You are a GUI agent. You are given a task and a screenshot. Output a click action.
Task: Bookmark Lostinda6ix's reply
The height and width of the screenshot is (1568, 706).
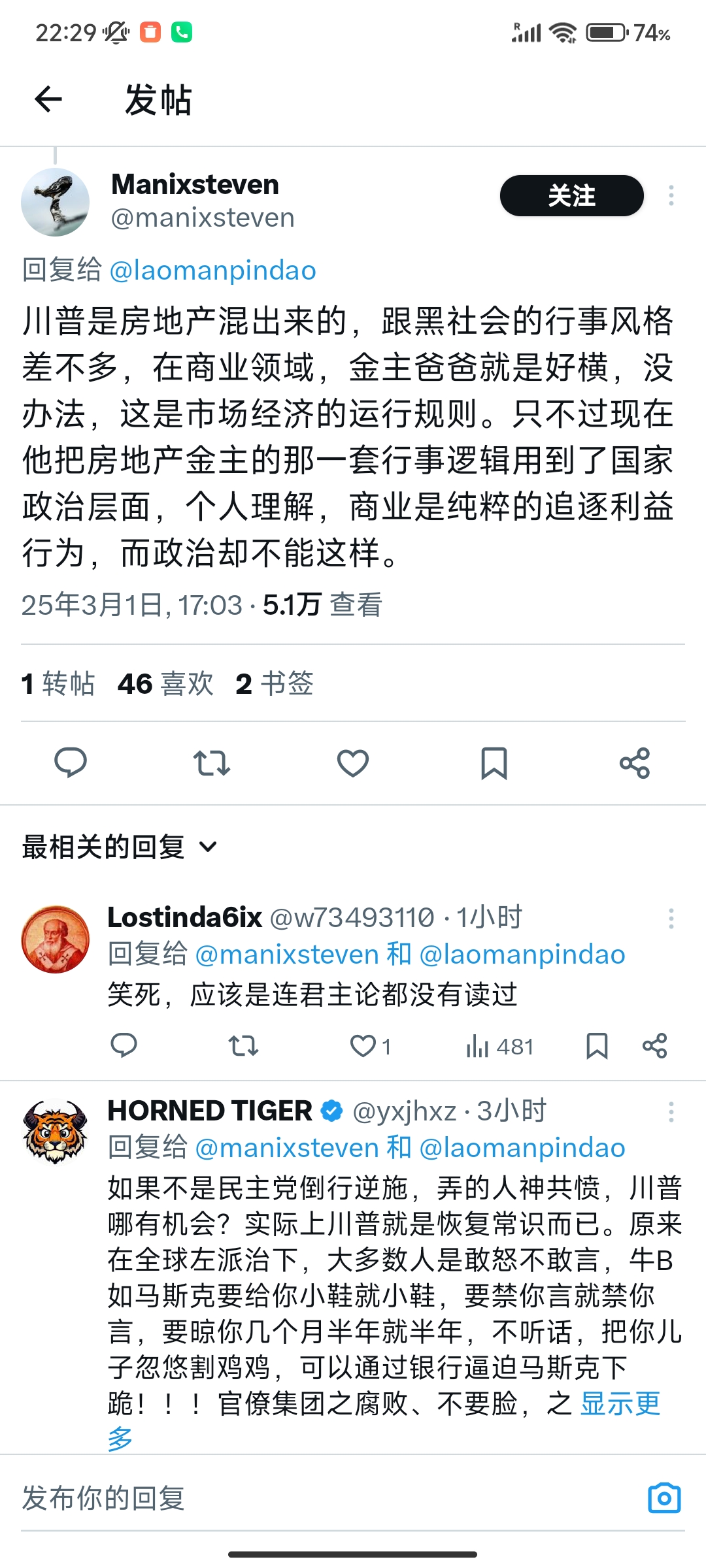coord(597,1046)
